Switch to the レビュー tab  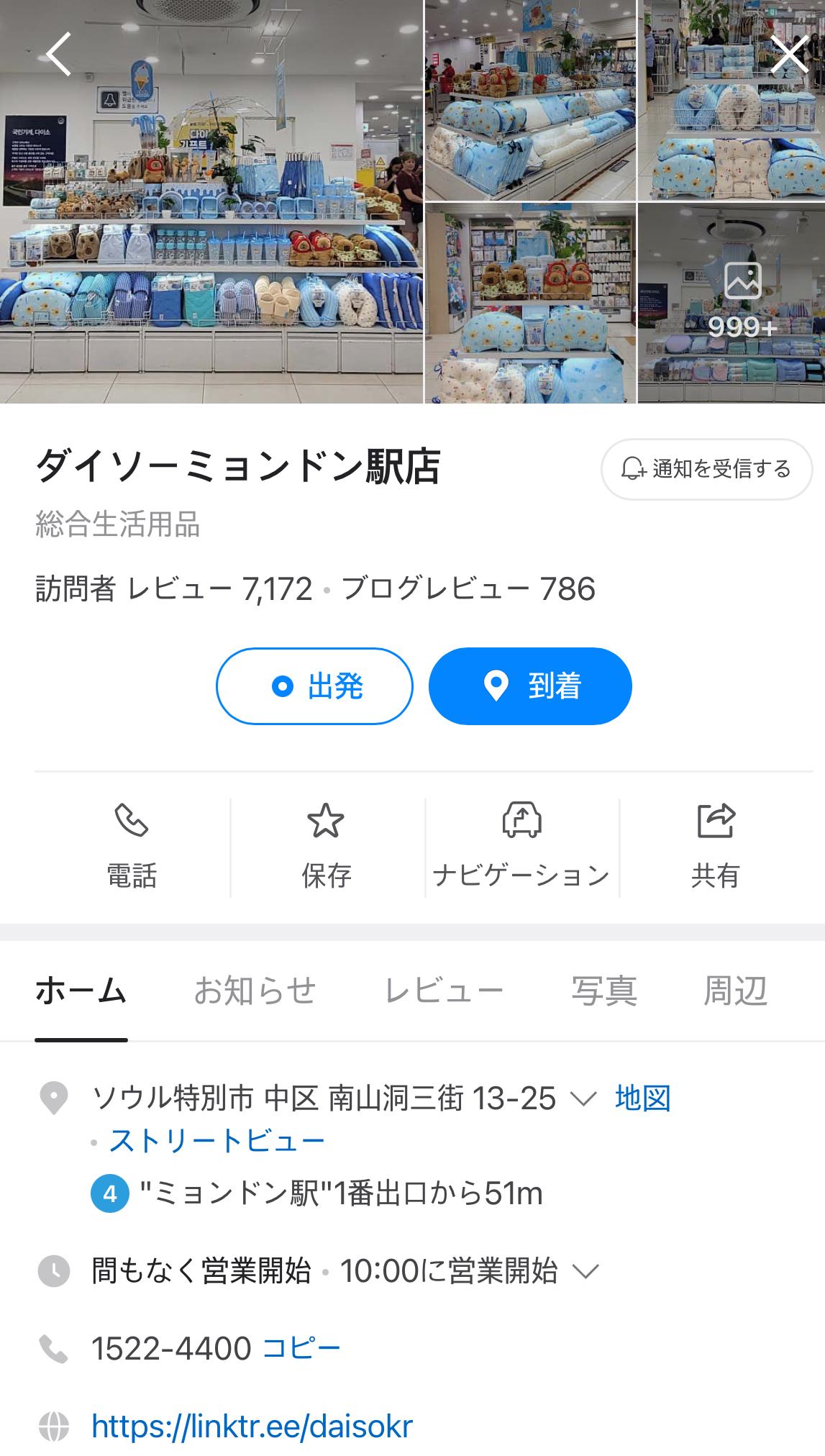(444, 991)
